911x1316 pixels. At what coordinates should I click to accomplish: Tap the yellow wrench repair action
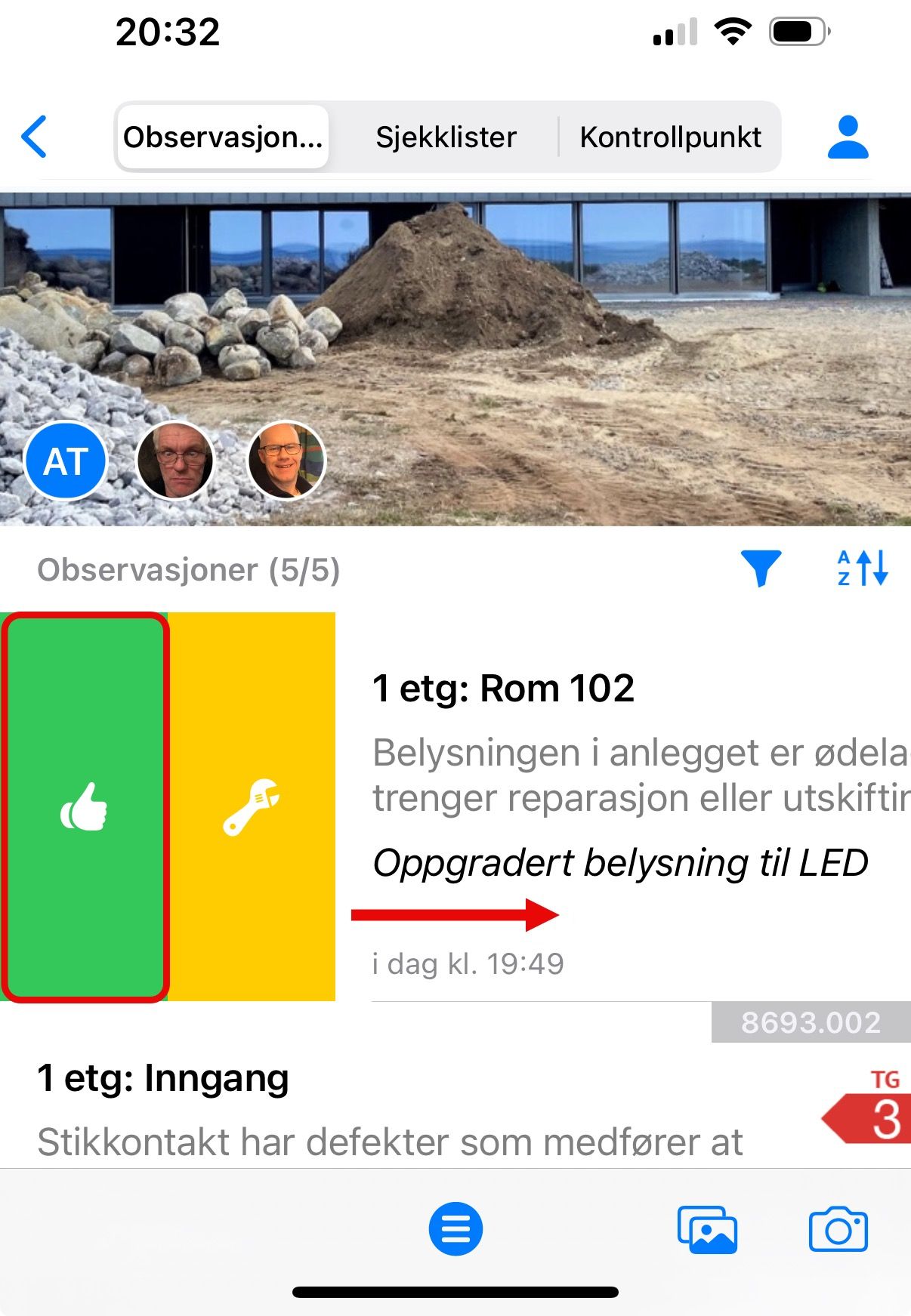[x=252, y=806]
